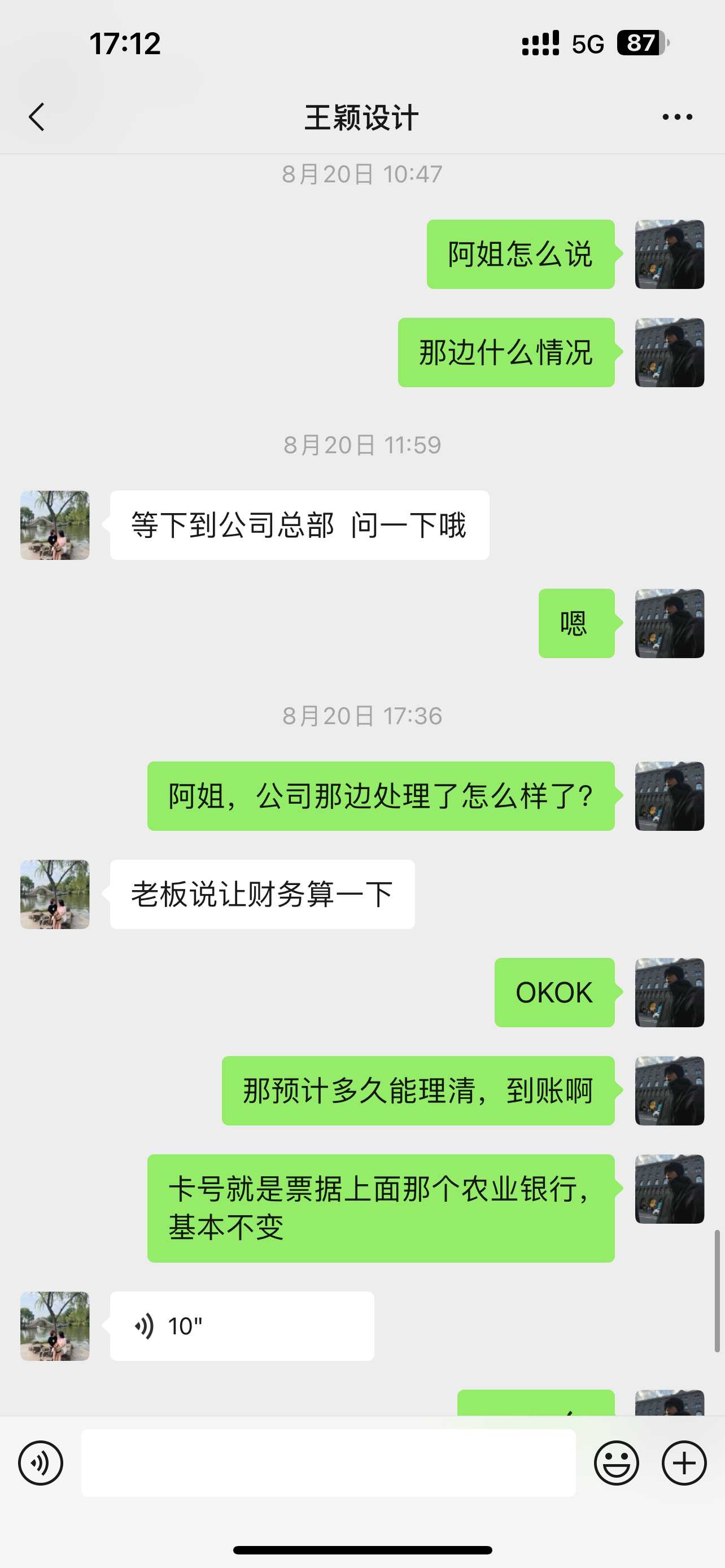Open the emoji sticker panel
Viewport: 725px width, 1568px height.
click(616, 1462)
